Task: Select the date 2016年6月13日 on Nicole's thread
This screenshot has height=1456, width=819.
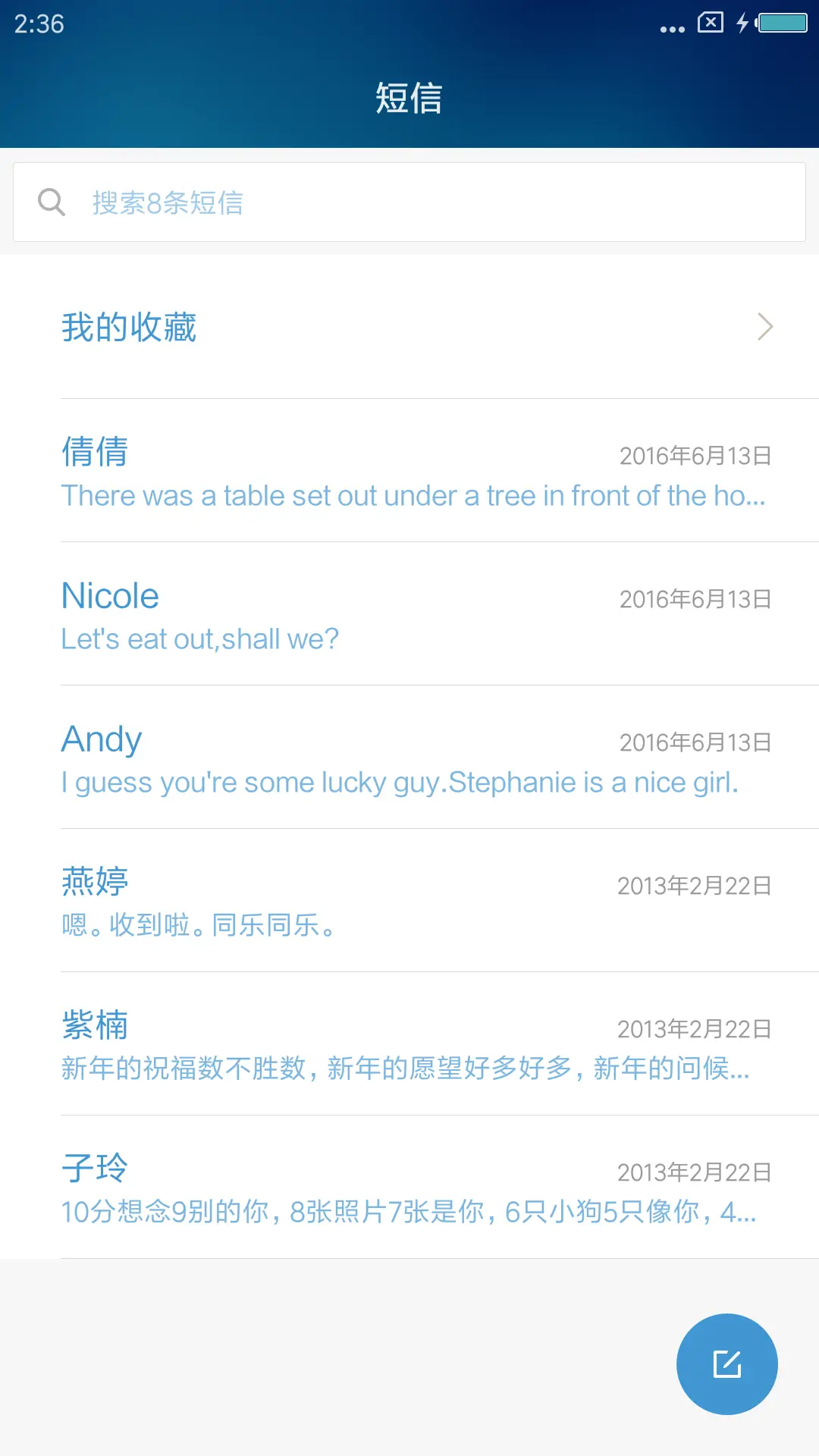Action: click(x=695, y=599)
